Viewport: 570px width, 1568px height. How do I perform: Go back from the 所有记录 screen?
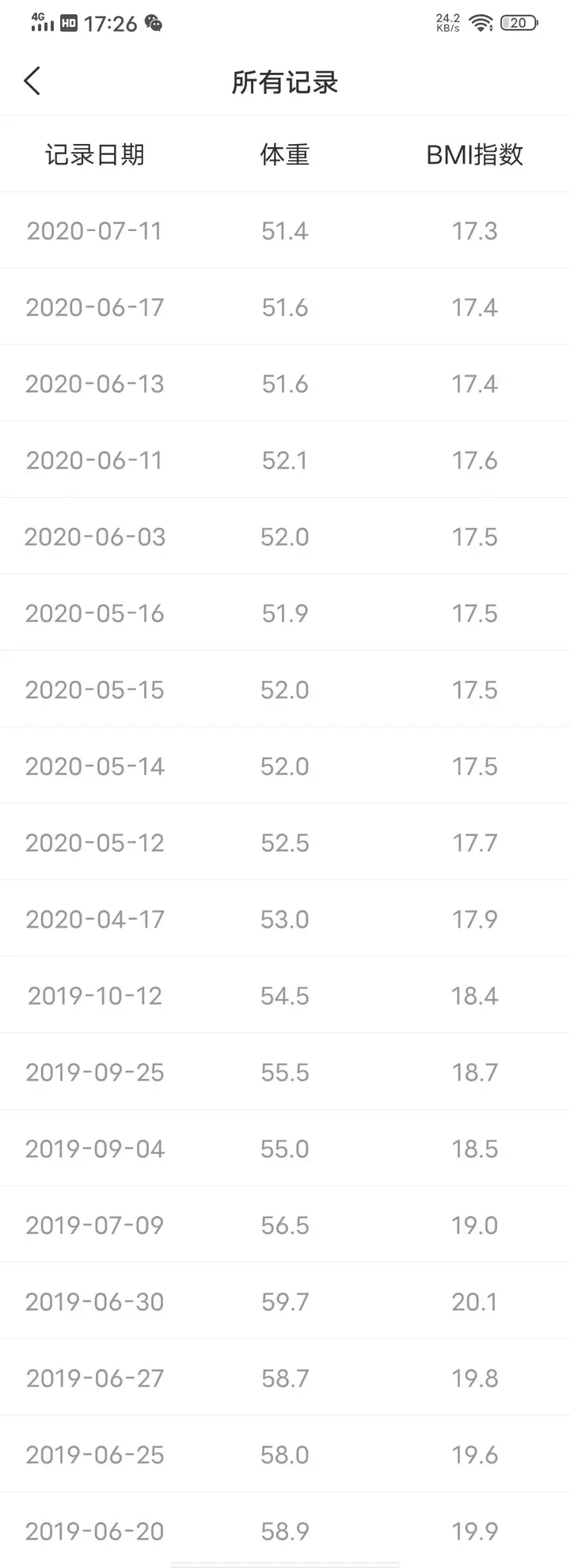(32, 82)
